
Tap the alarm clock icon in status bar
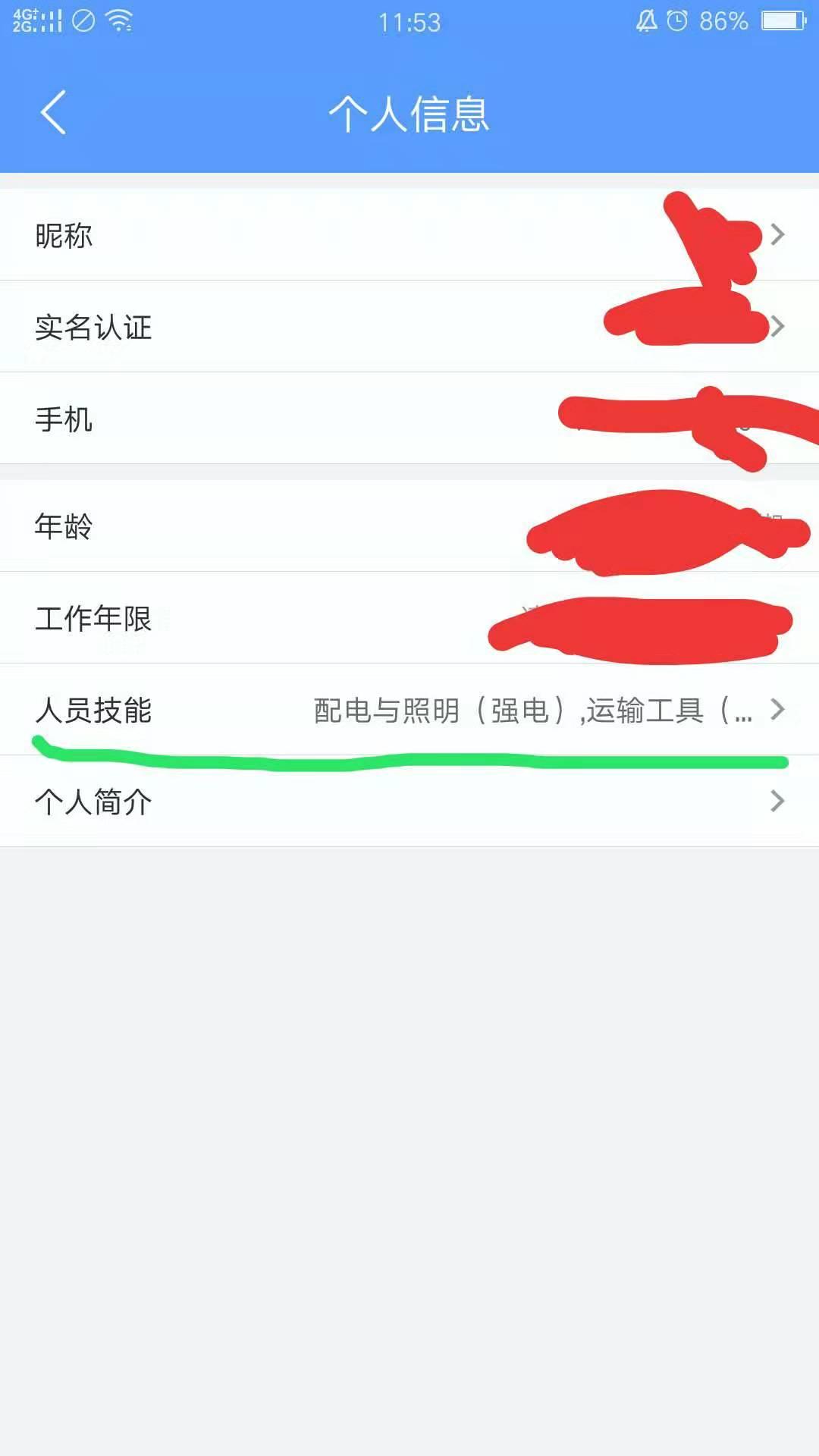(677, 20)
